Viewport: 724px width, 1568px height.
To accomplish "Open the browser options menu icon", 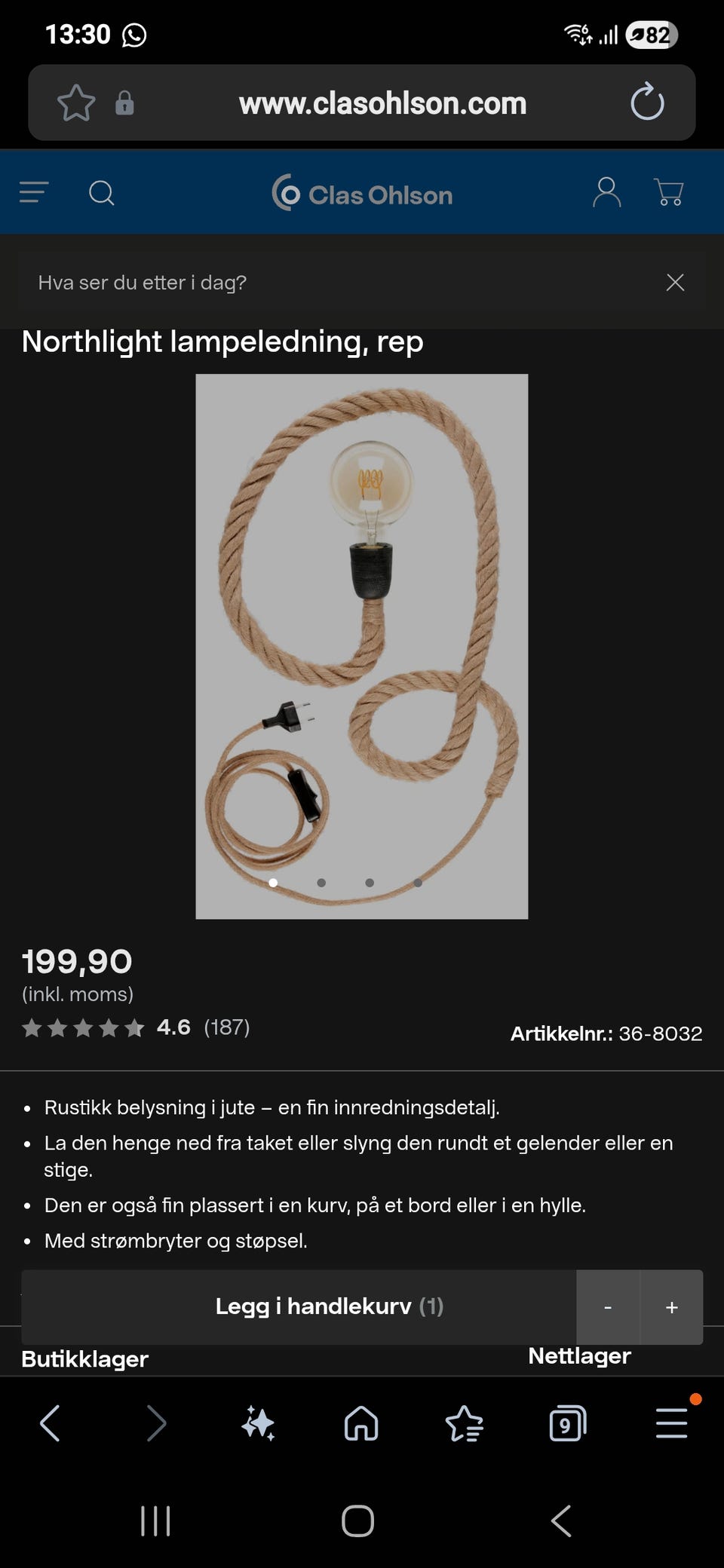I will coord(670,1423).
